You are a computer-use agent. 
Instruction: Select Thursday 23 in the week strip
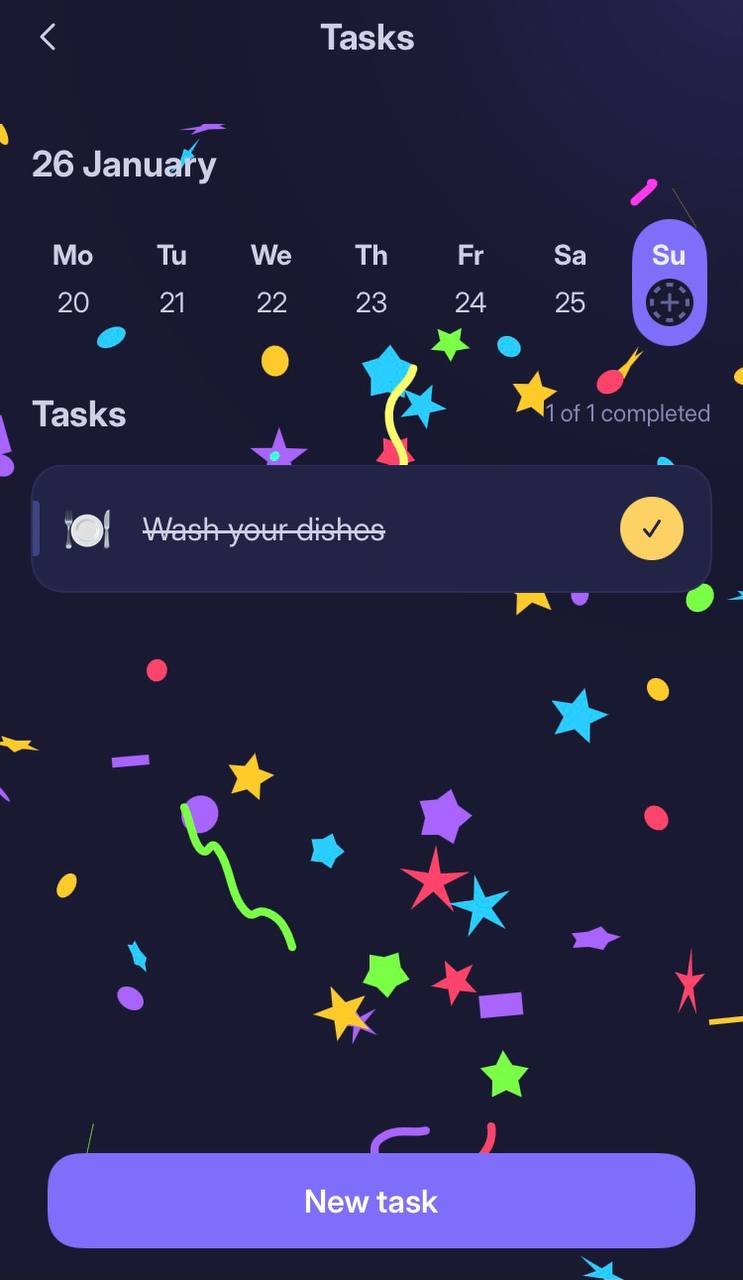coord(371,279)
